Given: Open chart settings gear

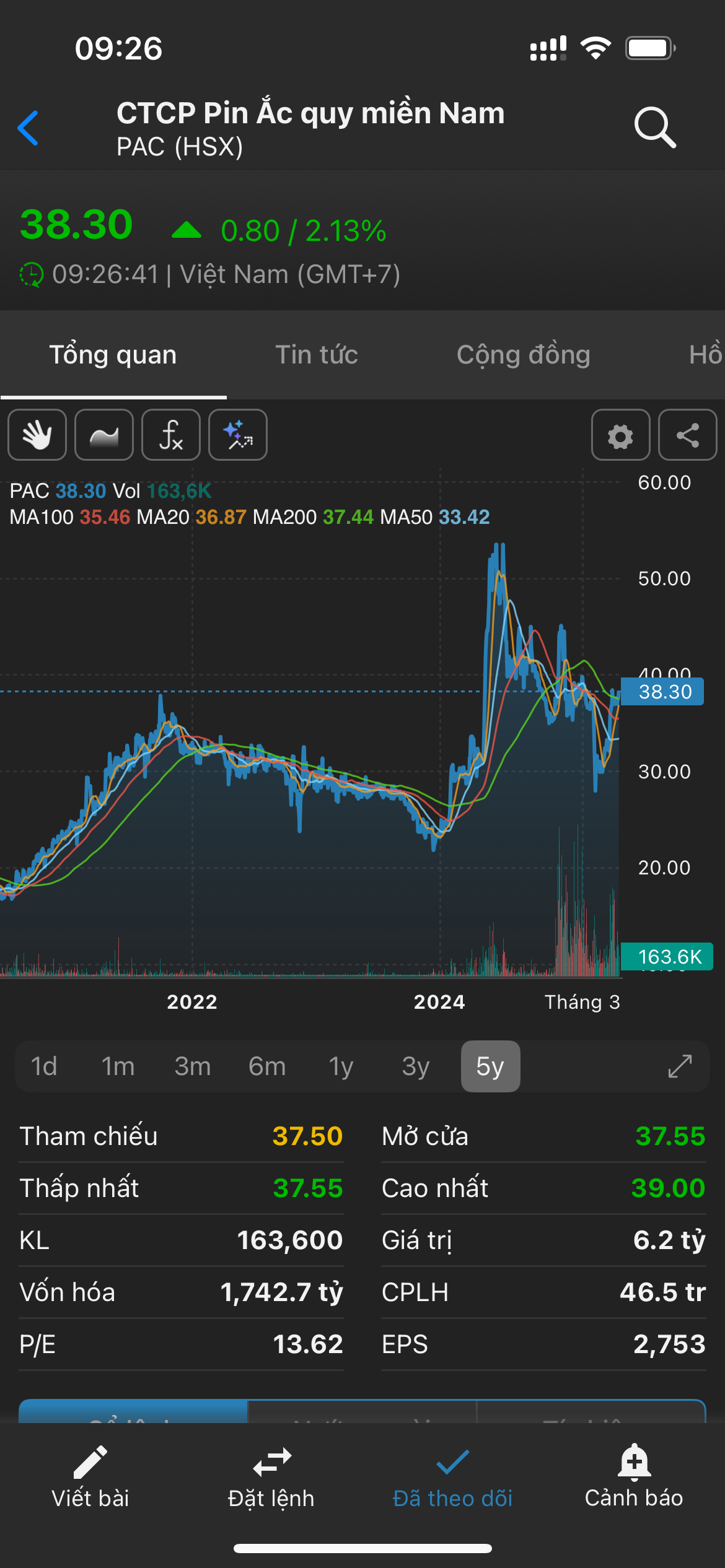Looking at the screenshot, I should 620,435.
